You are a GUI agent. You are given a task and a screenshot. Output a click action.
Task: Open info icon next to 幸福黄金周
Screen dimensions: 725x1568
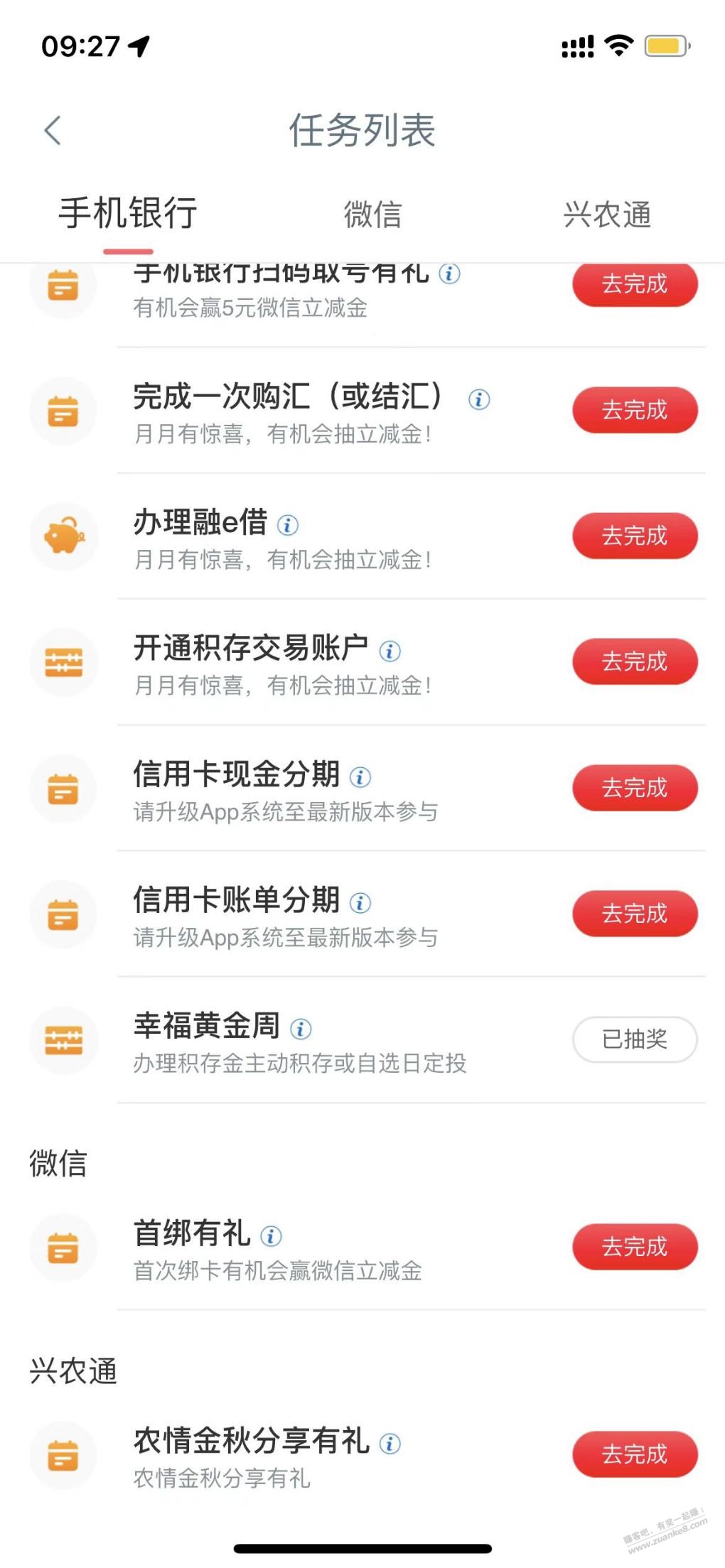[x=301, y=1029]
